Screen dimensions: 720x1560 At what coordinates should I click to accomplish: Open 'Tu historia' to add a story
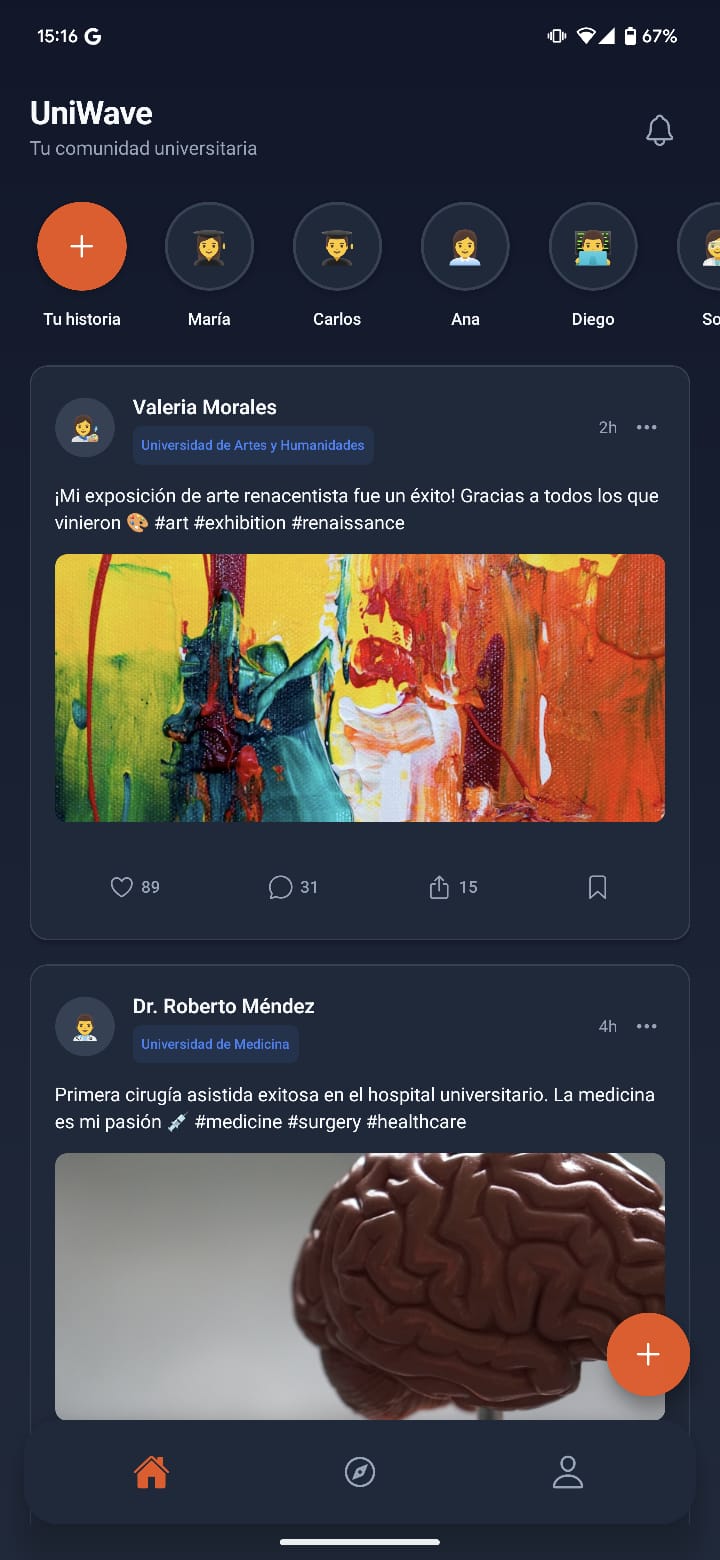point(81,246)
